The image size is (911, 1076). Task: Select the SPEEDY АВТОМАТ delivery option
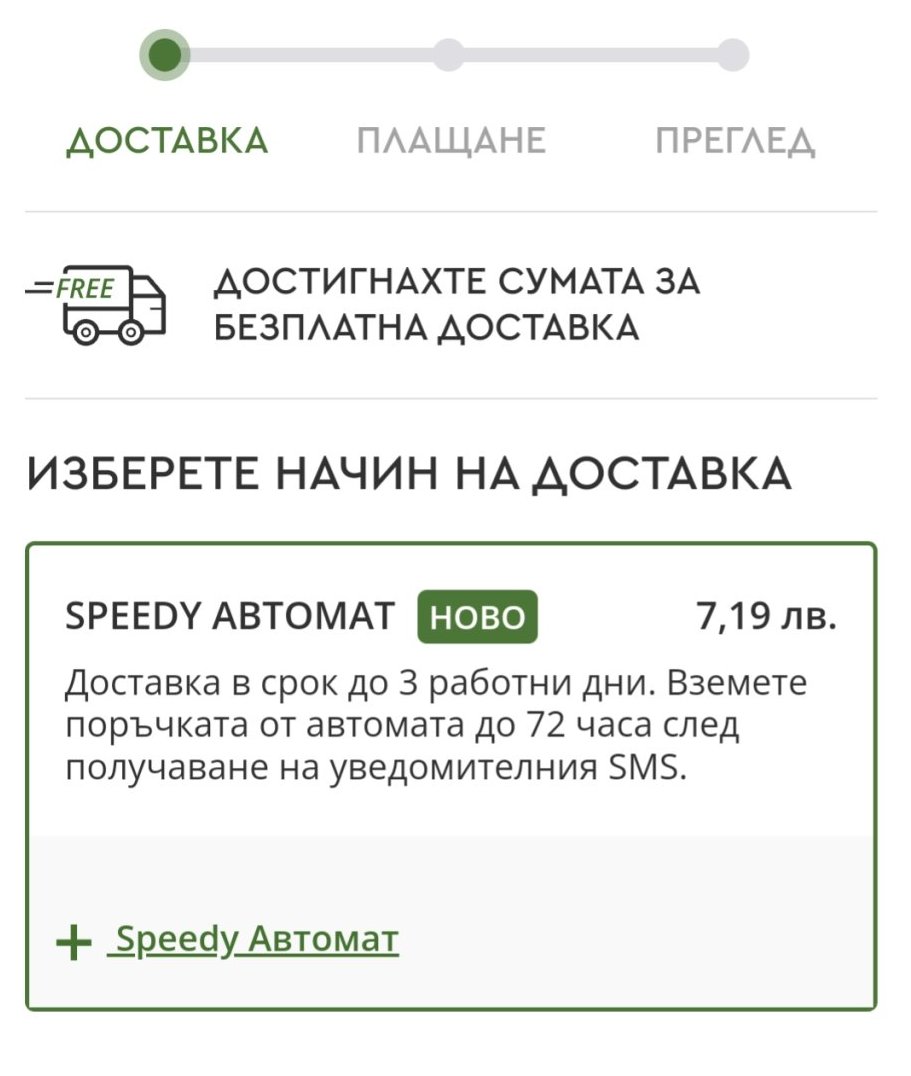229,617
